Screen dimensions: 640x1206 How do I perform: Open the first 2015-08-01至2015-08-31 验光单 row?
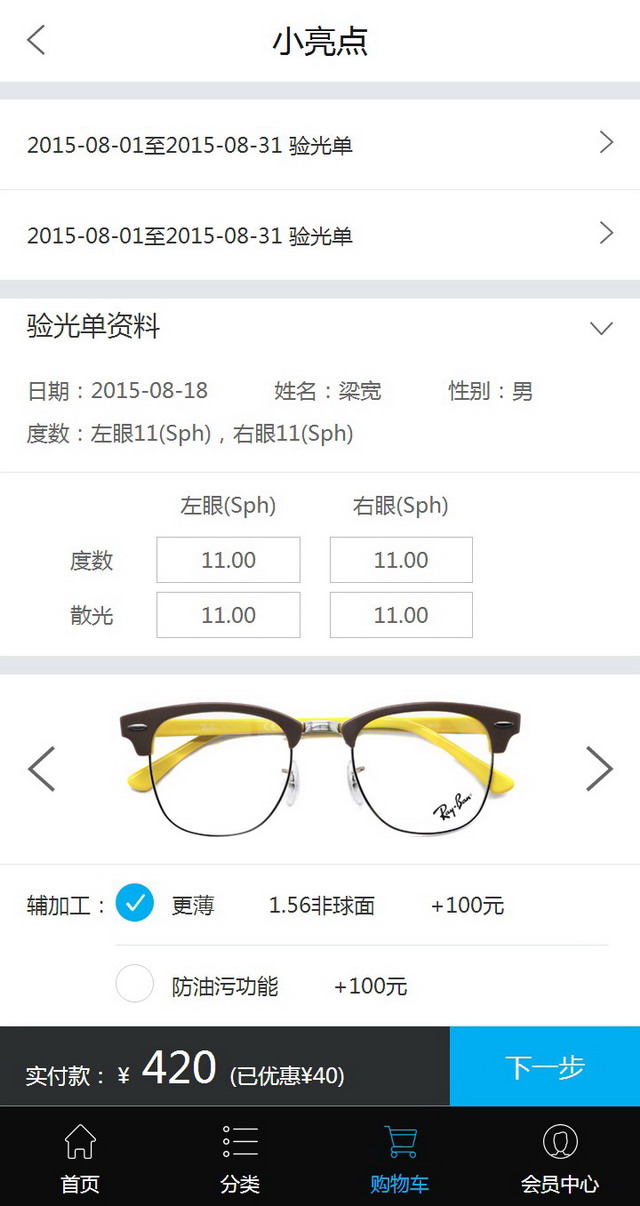[320, 145]
